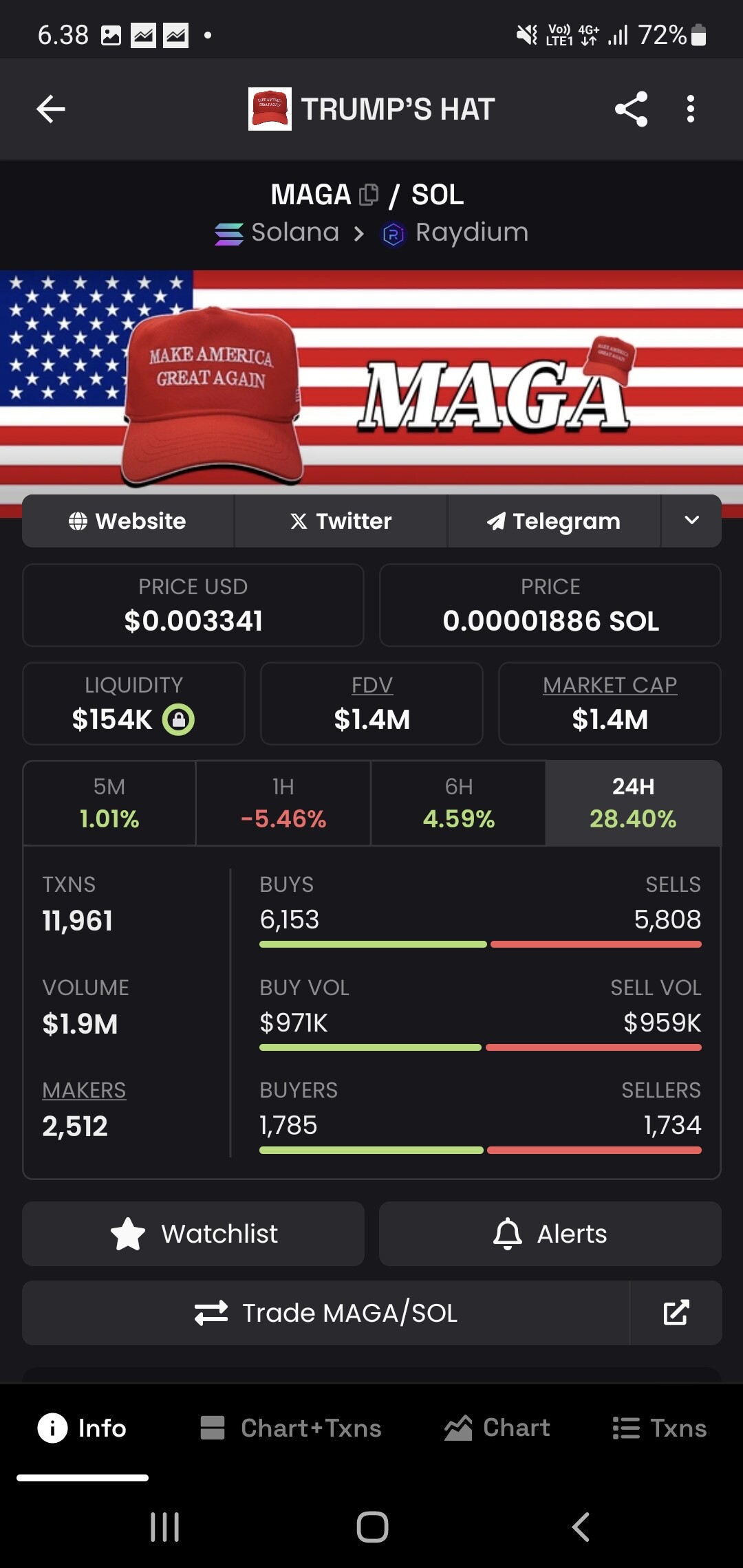Copy the MAGA token address

pos(369,195)
